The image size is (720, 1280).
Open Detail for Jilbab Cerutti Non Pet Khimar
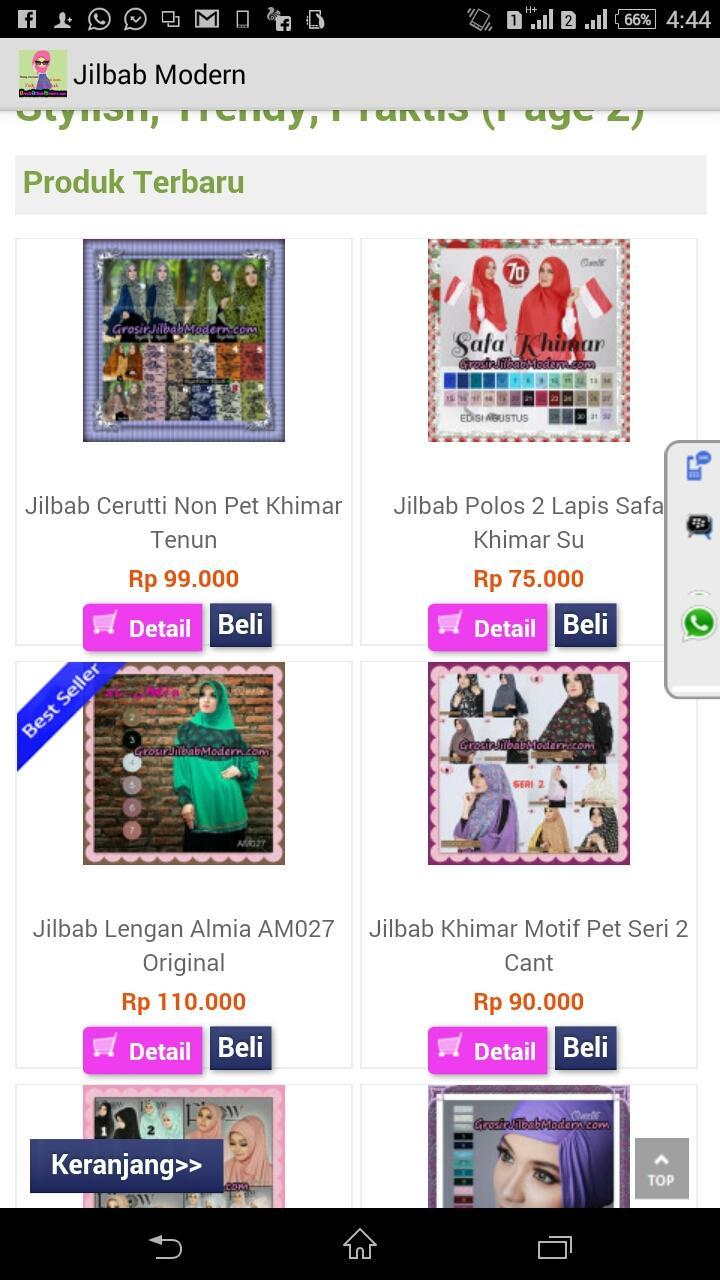143,627
